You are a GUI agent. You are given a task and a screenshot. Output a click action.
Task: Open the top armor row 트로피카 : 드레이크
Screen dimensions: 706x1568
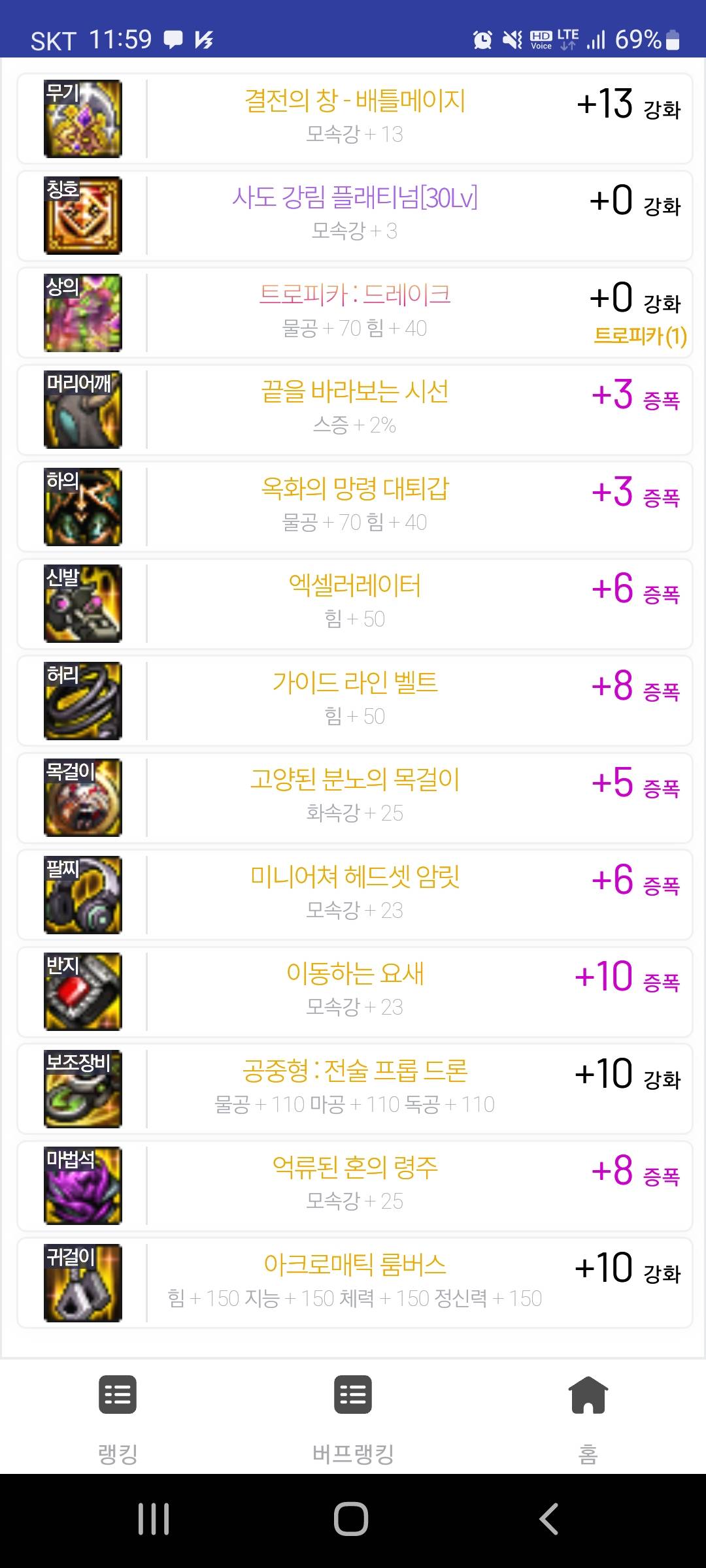tap(354, 312)
